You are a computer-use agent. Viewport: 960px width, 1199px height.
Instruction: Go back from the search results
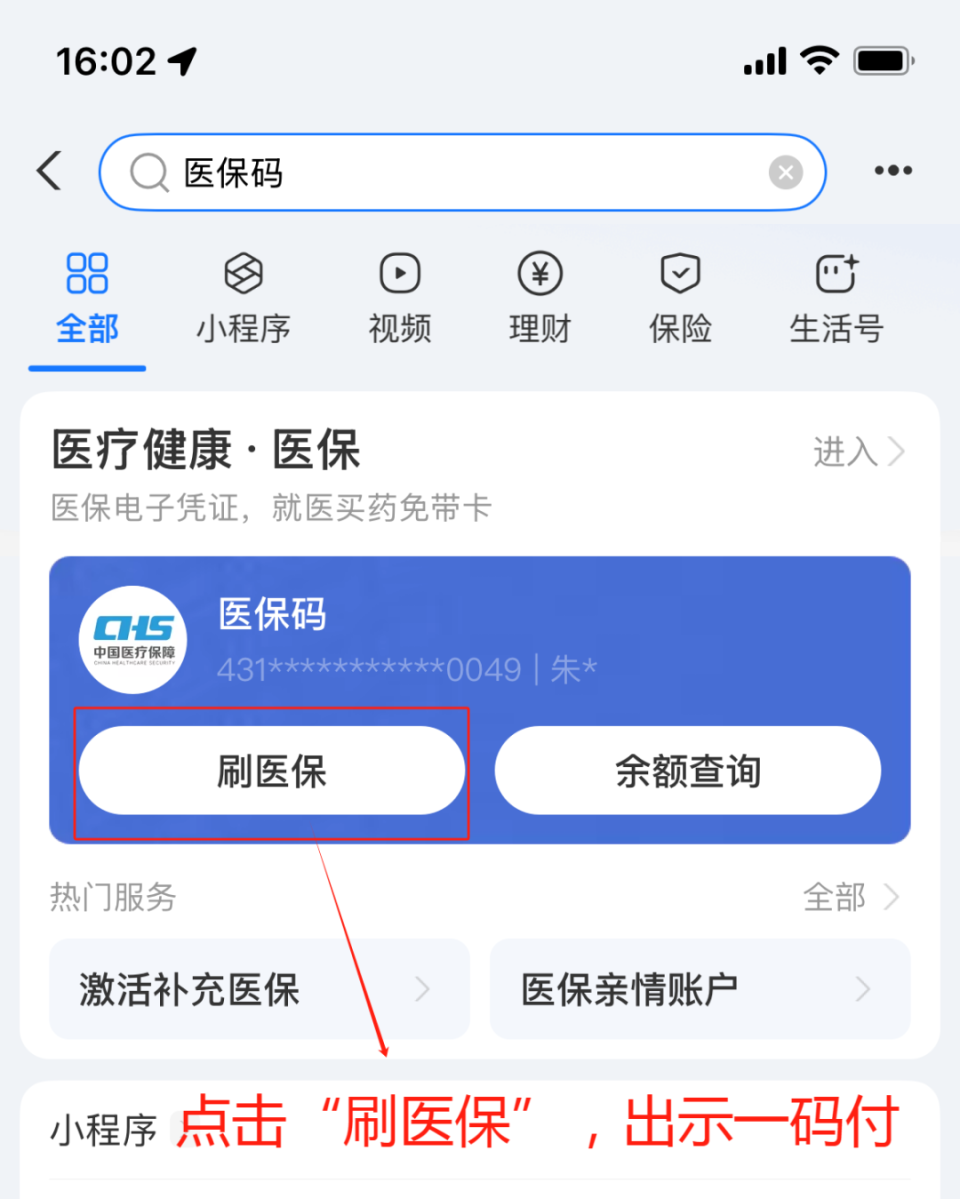(x=49, y=171)
